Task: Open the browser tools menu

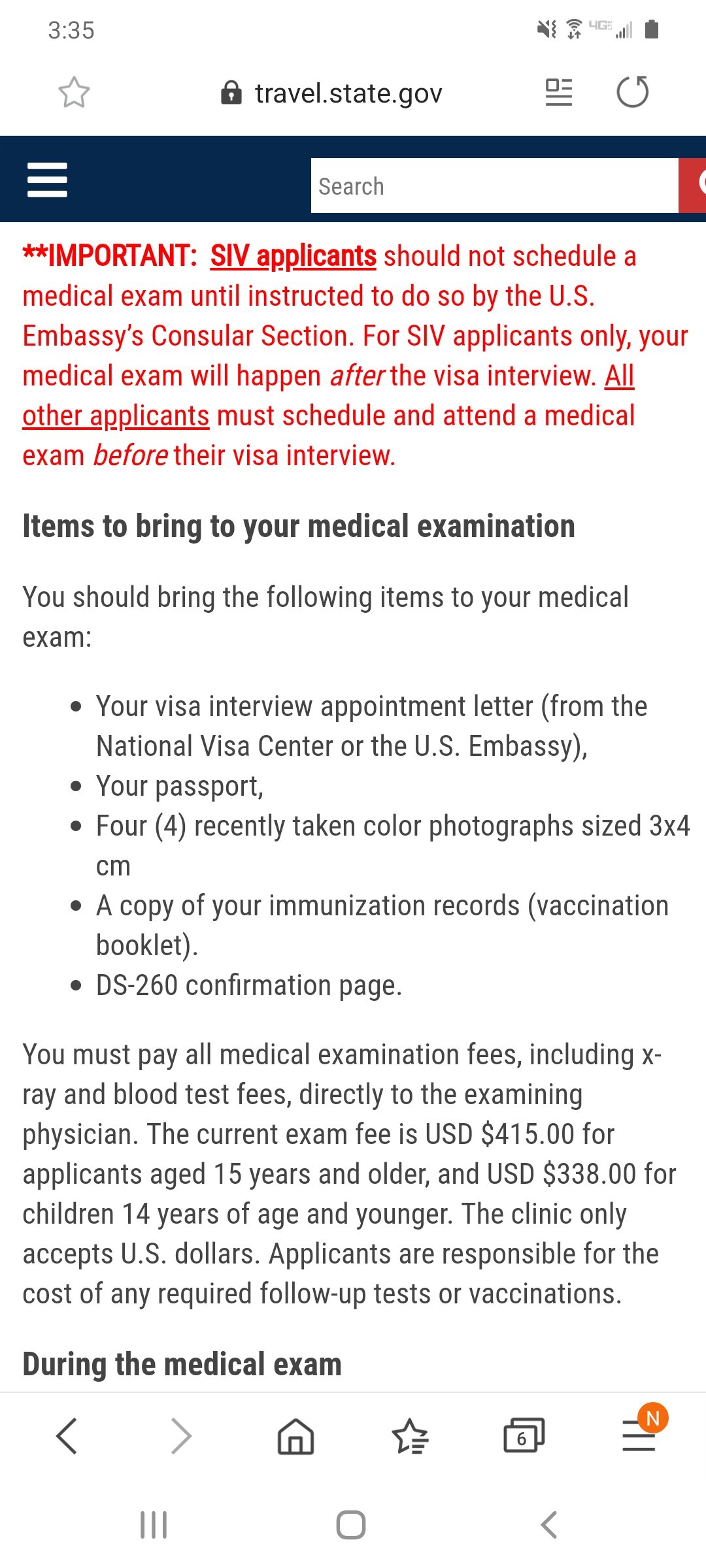Action: tap(639, 1435)
